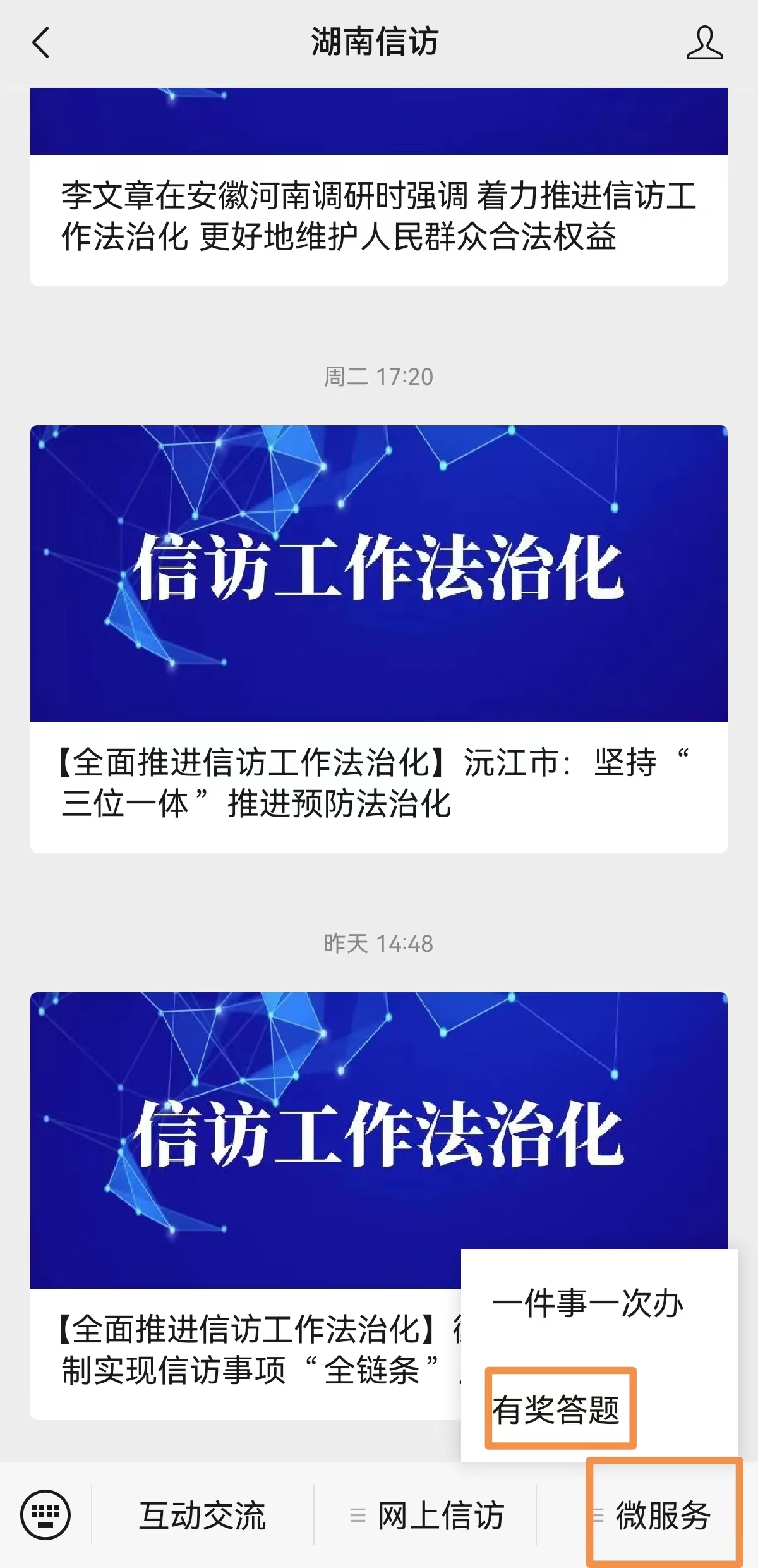Open the 沅江市 "三位一体" article

point(379,638)
